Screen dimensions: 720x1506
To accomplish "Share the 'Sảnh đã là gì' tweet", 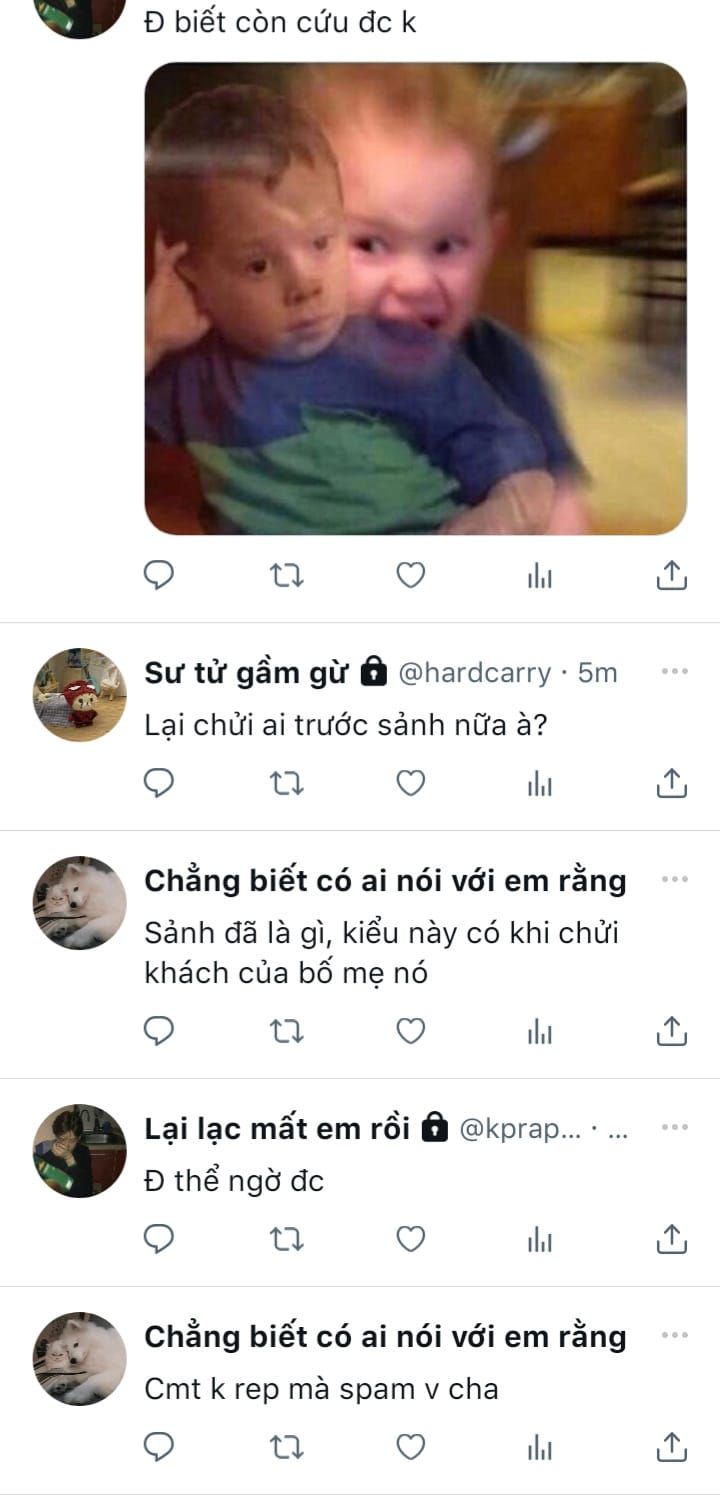I will (672, 1031).
